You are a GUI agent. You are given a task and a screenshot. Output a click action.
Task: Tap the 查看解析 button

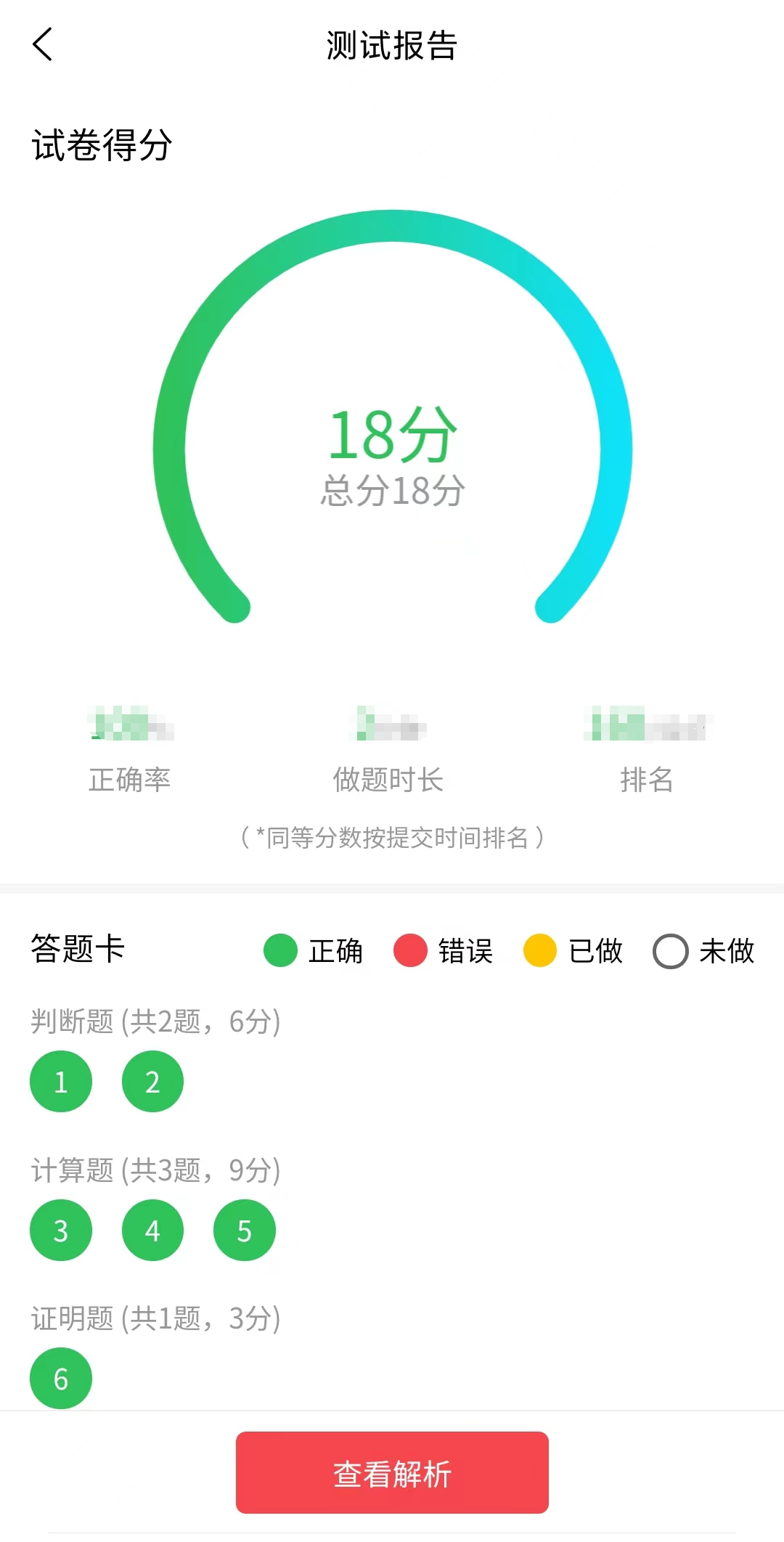pyautogui.click(x=392, y=1473)
